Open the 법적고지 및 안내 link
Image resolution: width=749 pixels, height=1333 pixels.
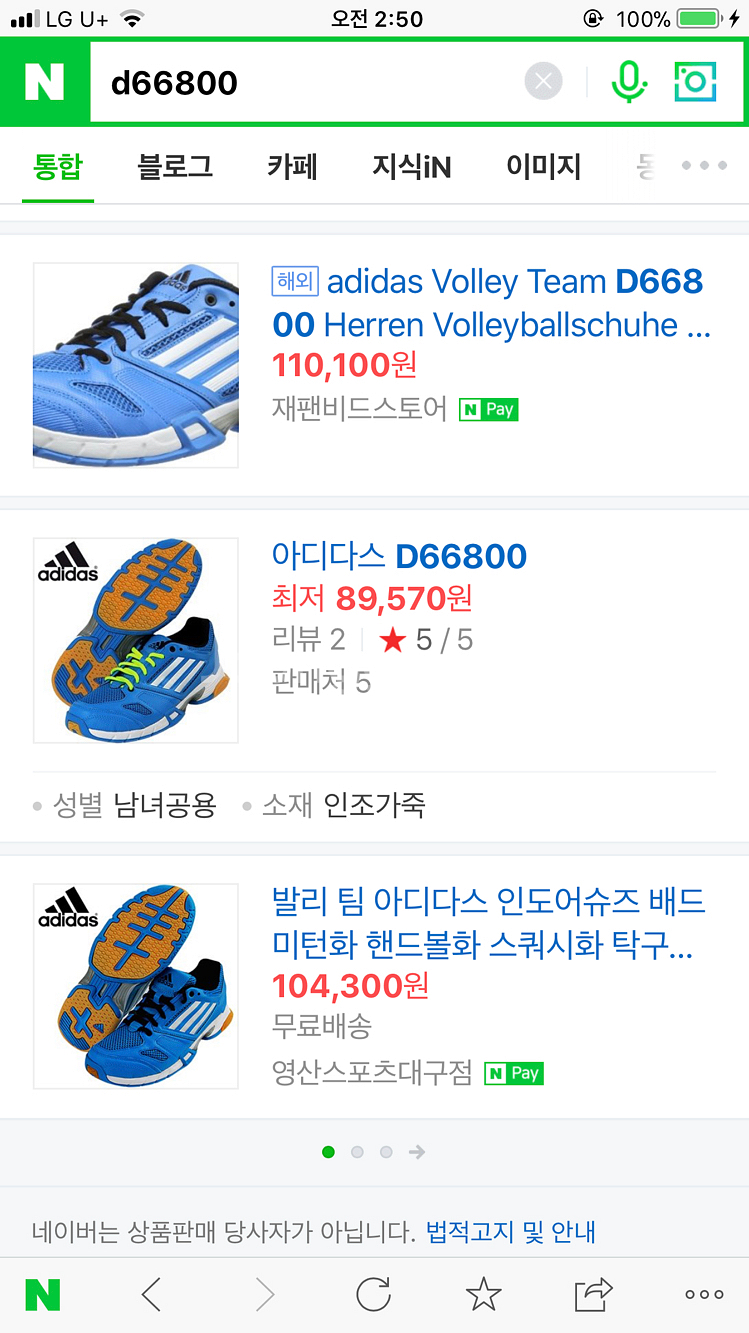[510, 1232]
